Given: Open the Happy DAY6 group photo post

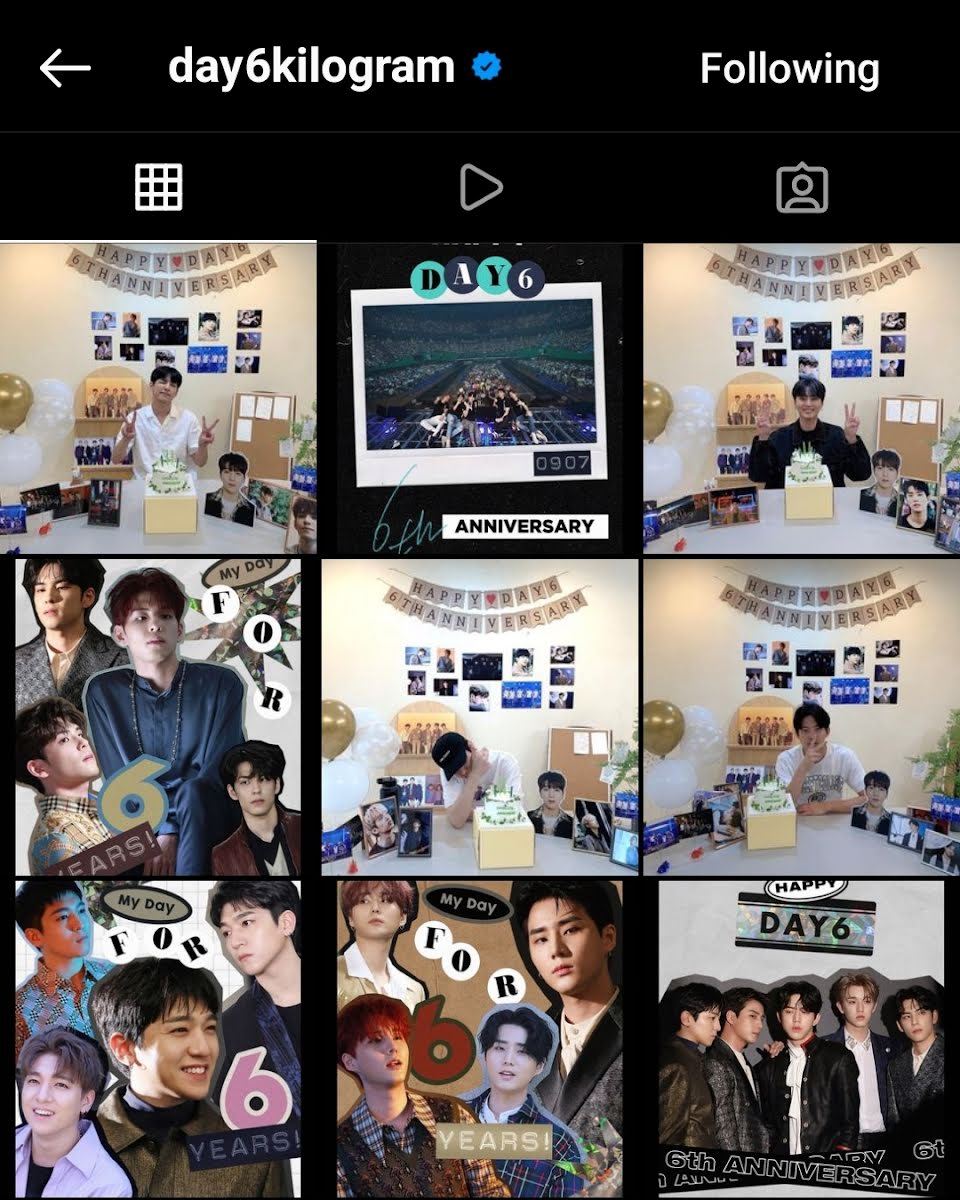Looking at the screenshot, I should (801, 1038).
